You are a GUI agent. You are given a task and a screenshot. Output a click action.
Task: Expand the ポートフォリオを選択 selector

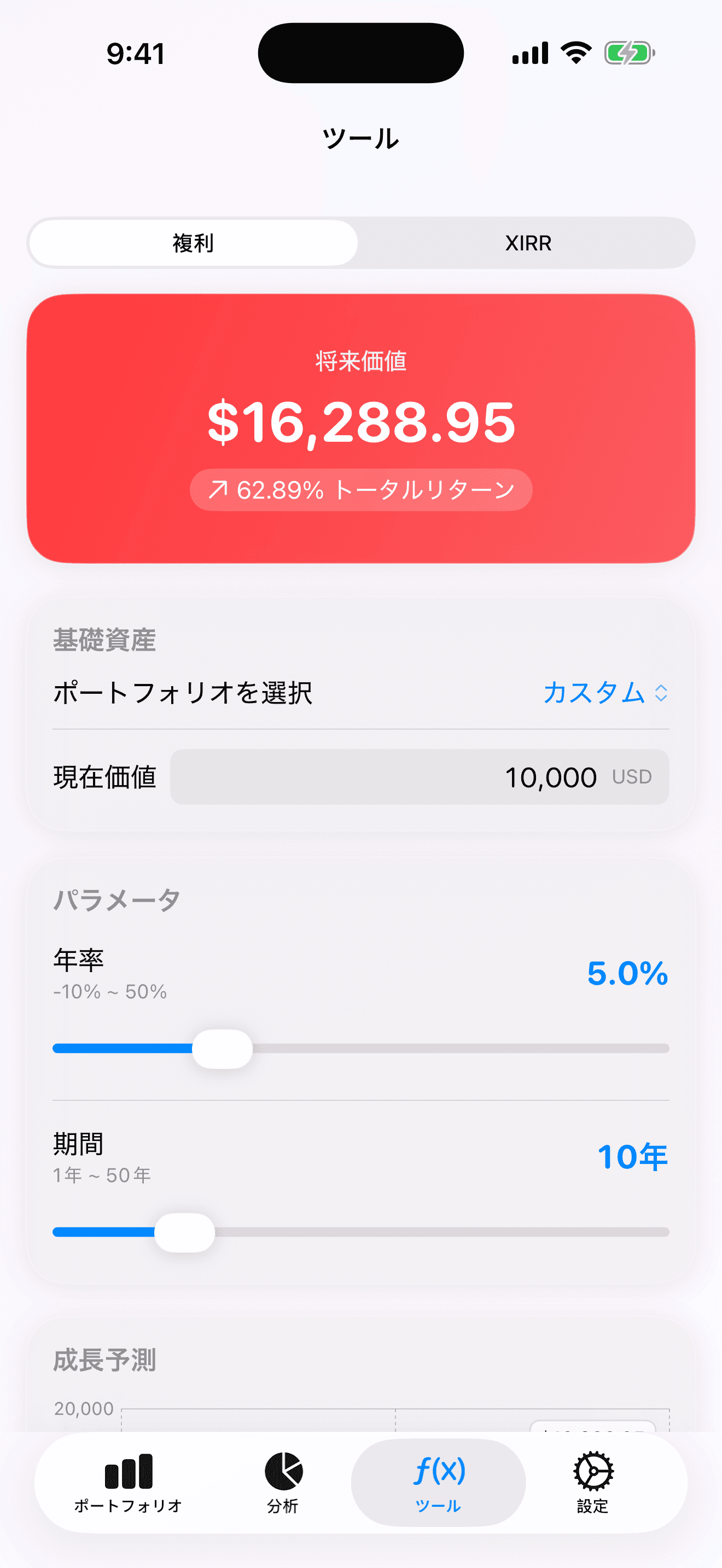pyautogui.click(x=183, y=693)
